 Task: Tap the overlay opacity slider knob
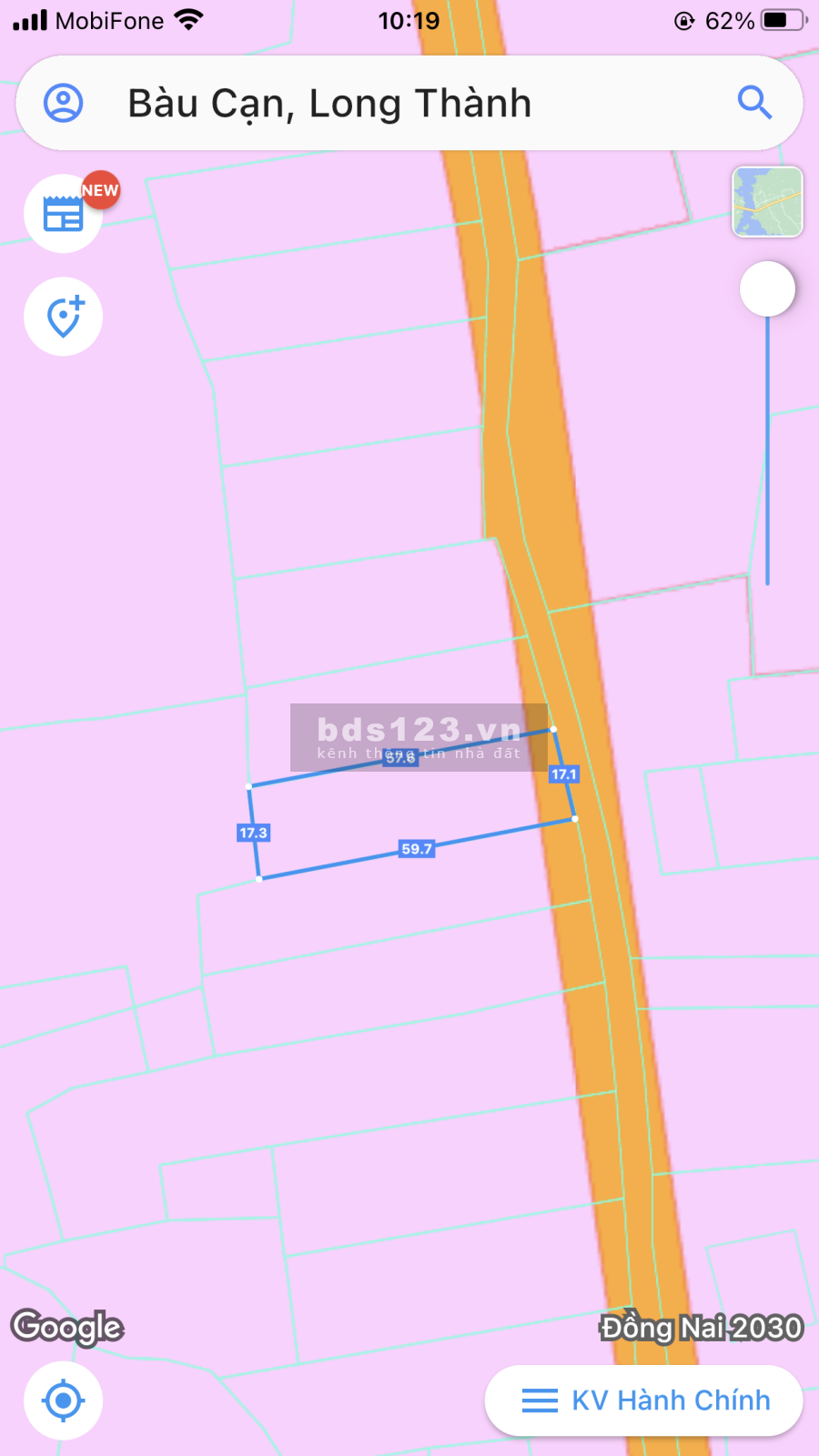click(767, 289)
